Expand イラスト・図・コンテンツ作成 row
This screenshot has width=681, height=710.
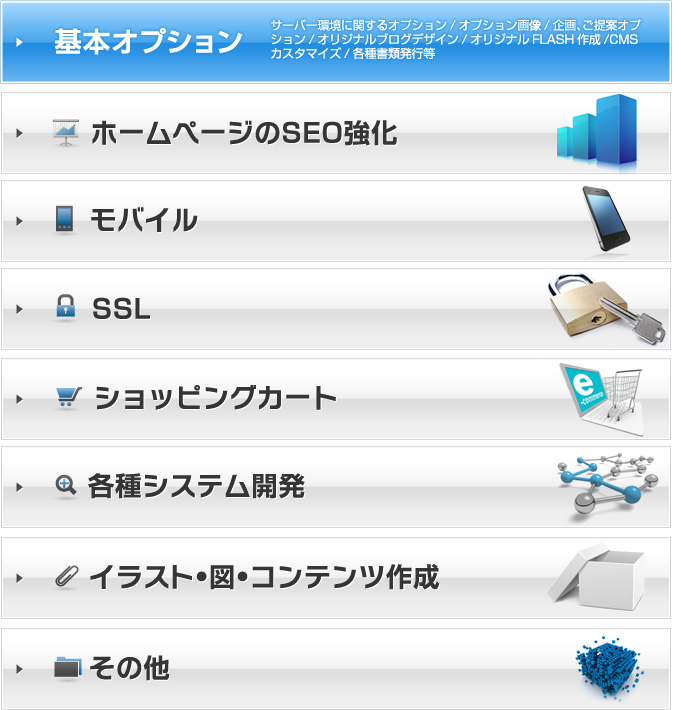pos(263,577)
